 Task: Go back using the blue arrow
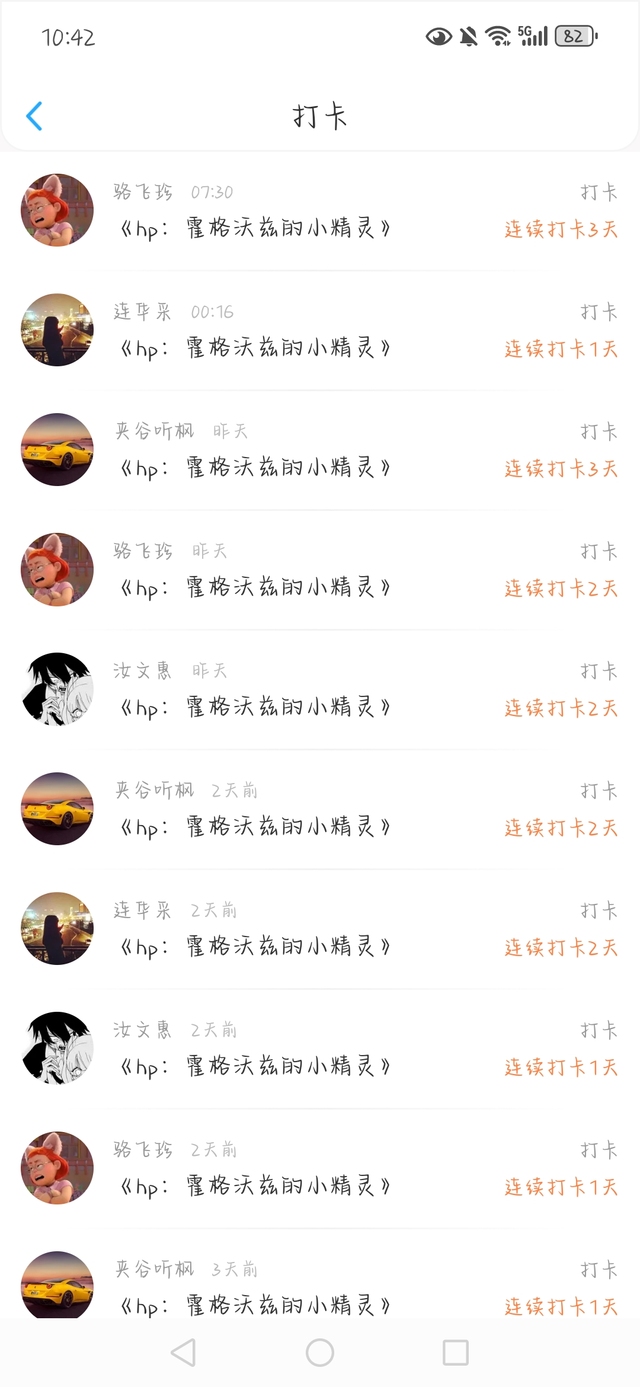[x=34, y=116]
